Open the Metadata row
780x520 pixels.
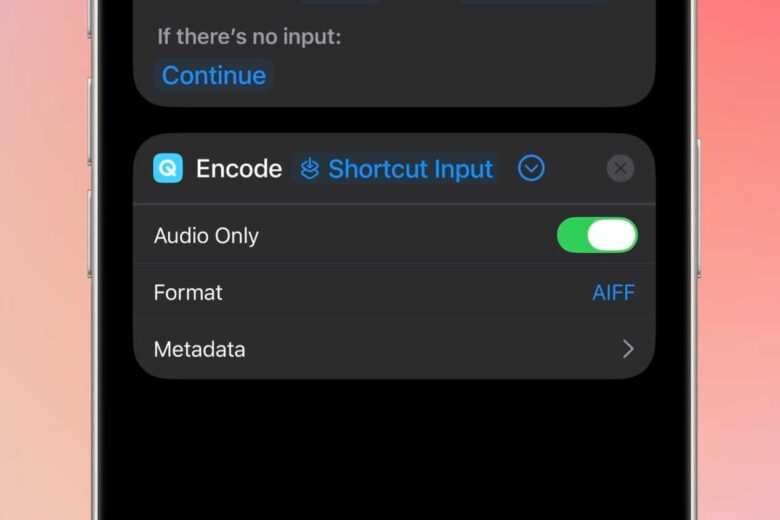coord(394,349)
